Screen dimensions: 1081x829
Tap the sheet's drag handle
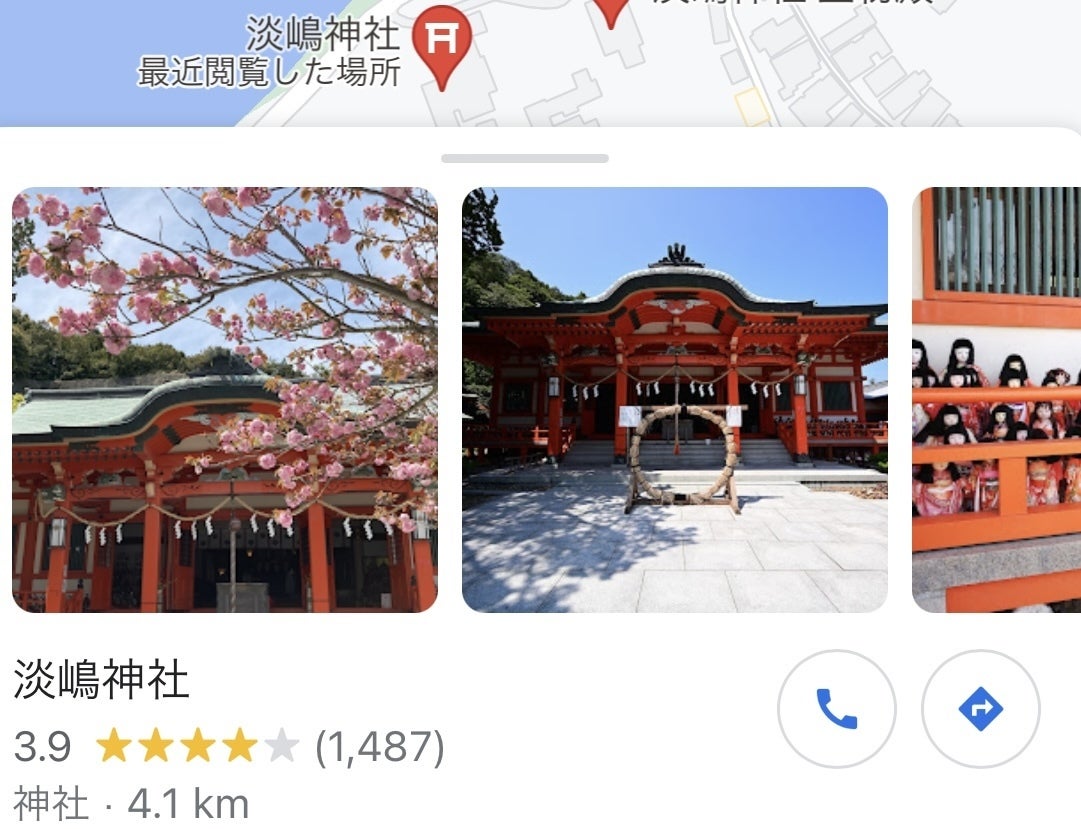[x=525, y=158]
